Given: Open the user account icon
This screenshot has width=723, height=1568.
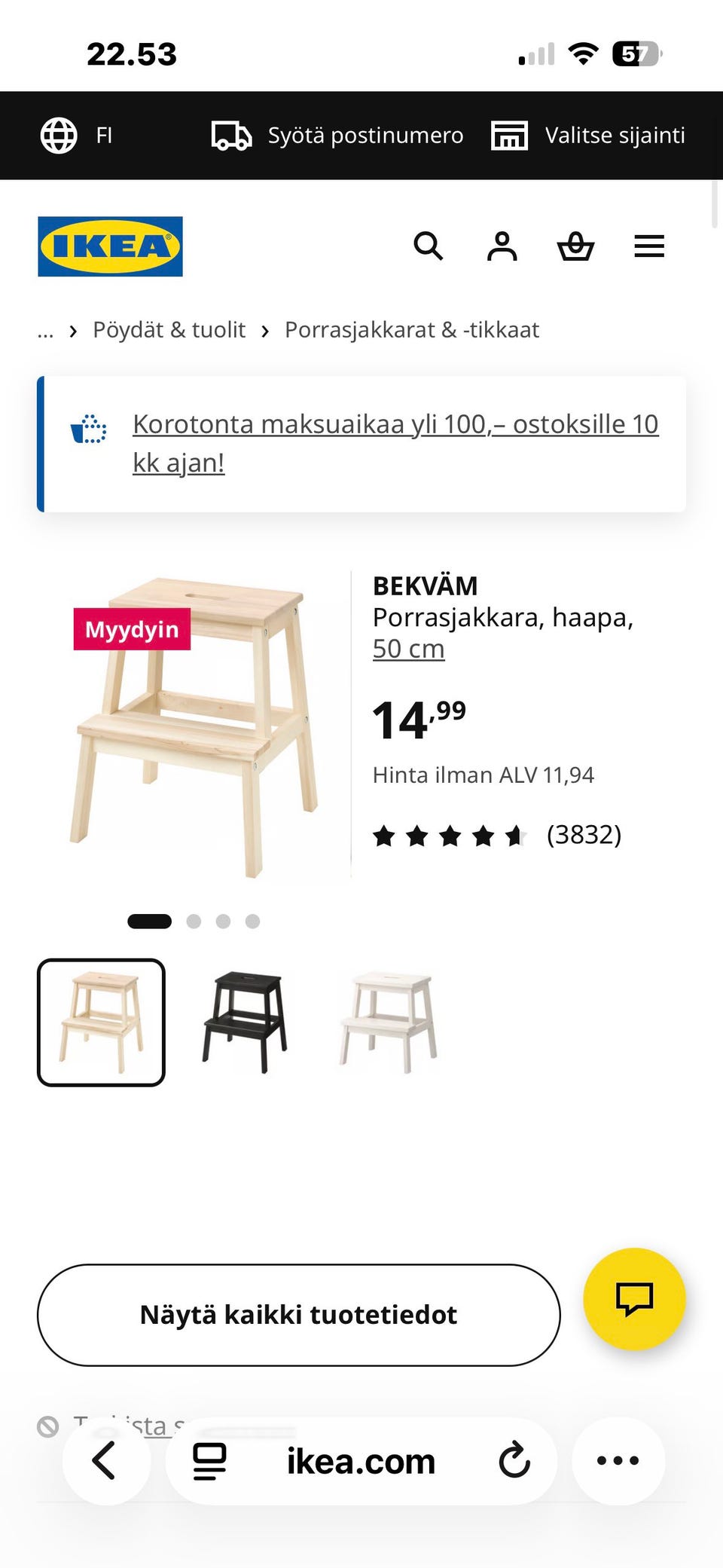Looking at the screenshot, I should 502,246.
